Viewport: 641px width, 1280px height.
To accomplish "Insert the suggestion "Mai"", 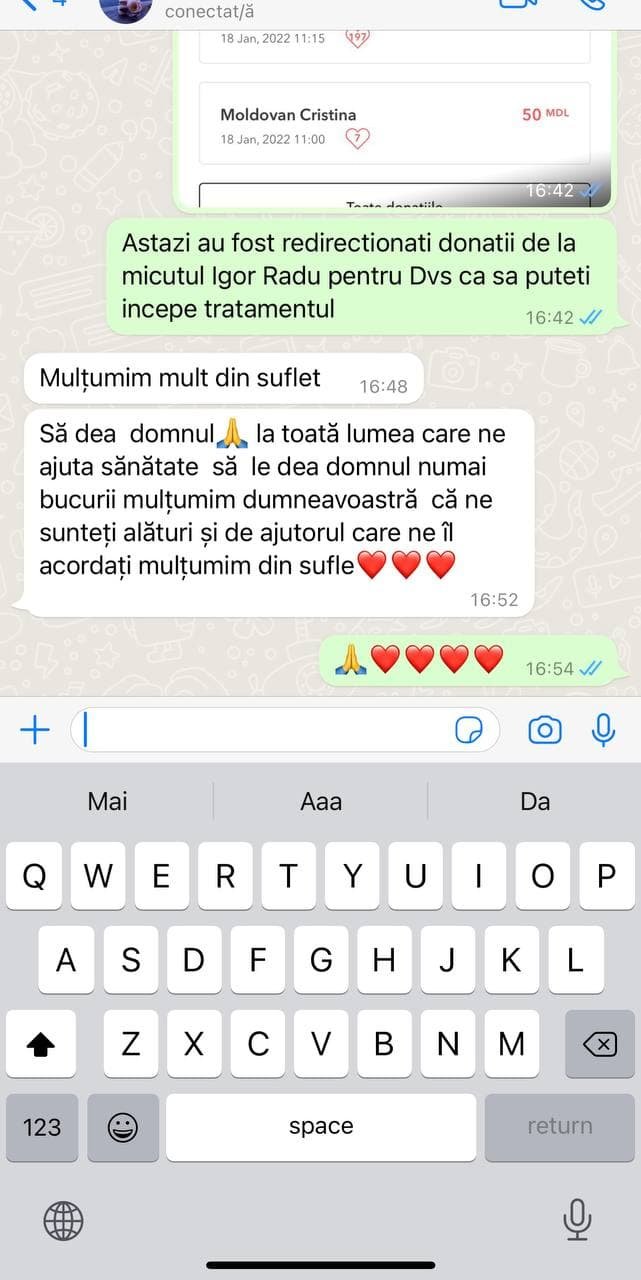I will click(x=107, y=801).
